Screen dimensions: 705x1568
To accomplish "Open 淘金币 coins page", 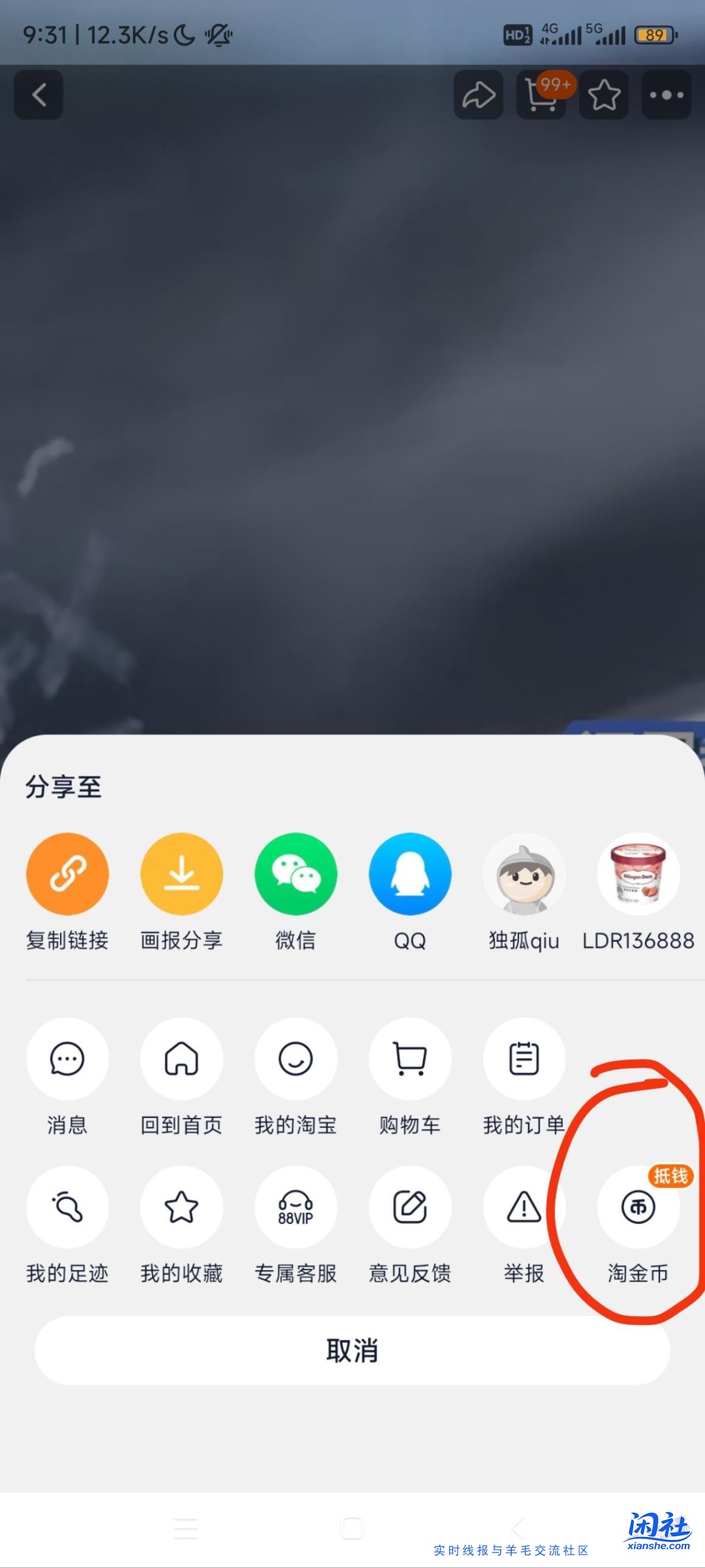I will click(x=638, y=1207).
